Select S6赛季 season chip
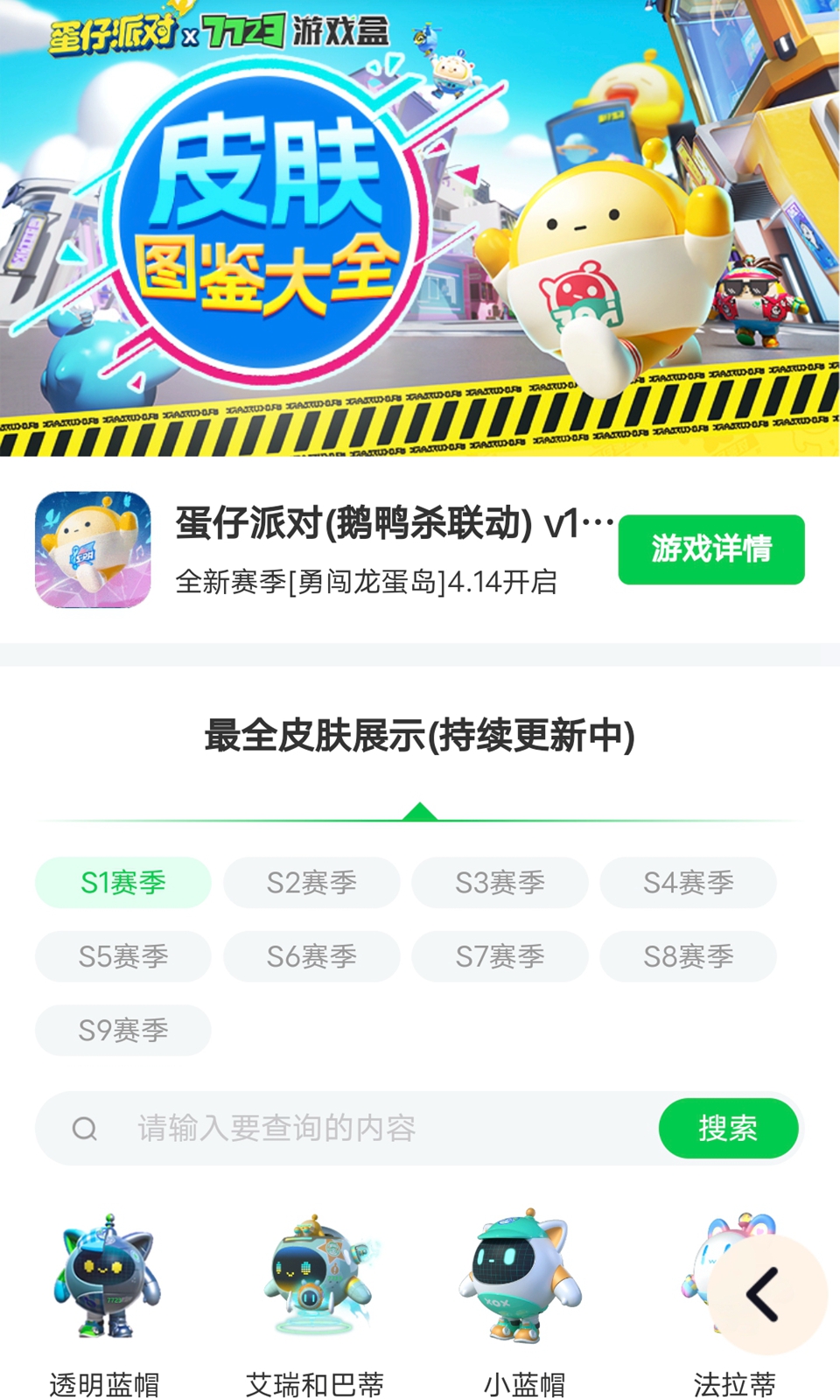 (311, 955)
